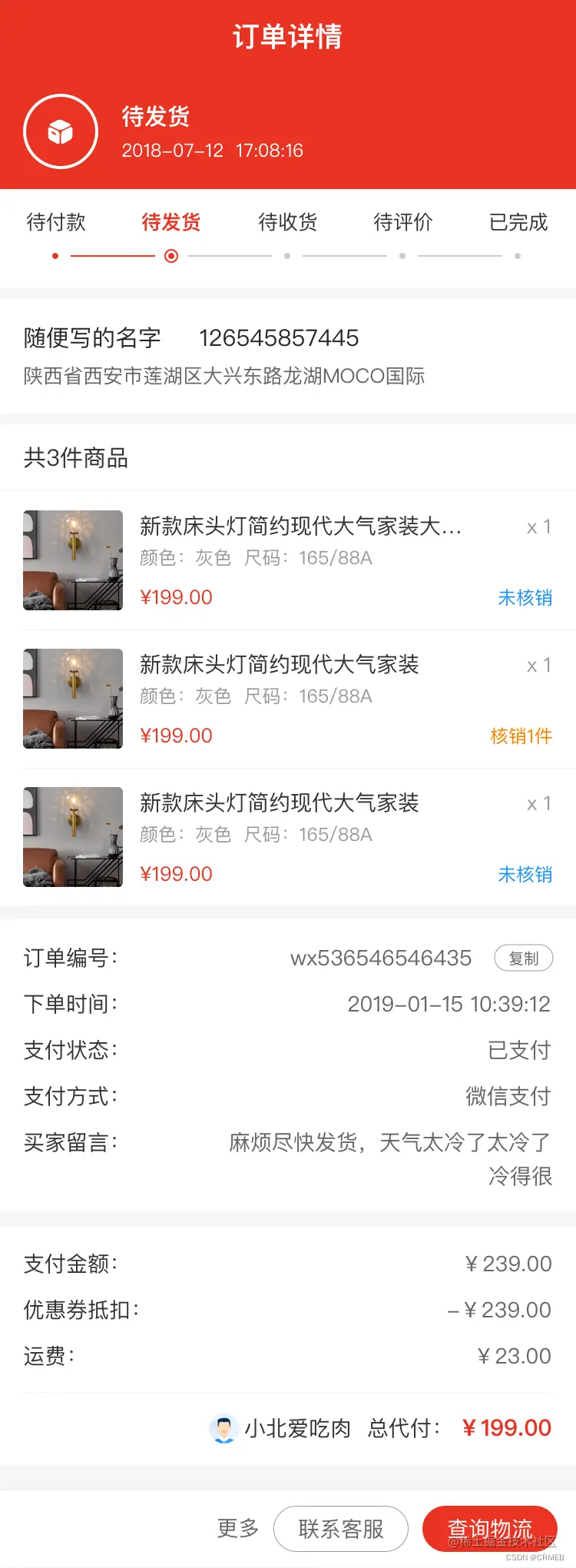Image resolution: width=576 pixels, height=1568 pixels.
Task: Click the progress dot under 已完成
Action: click(518, 255)
